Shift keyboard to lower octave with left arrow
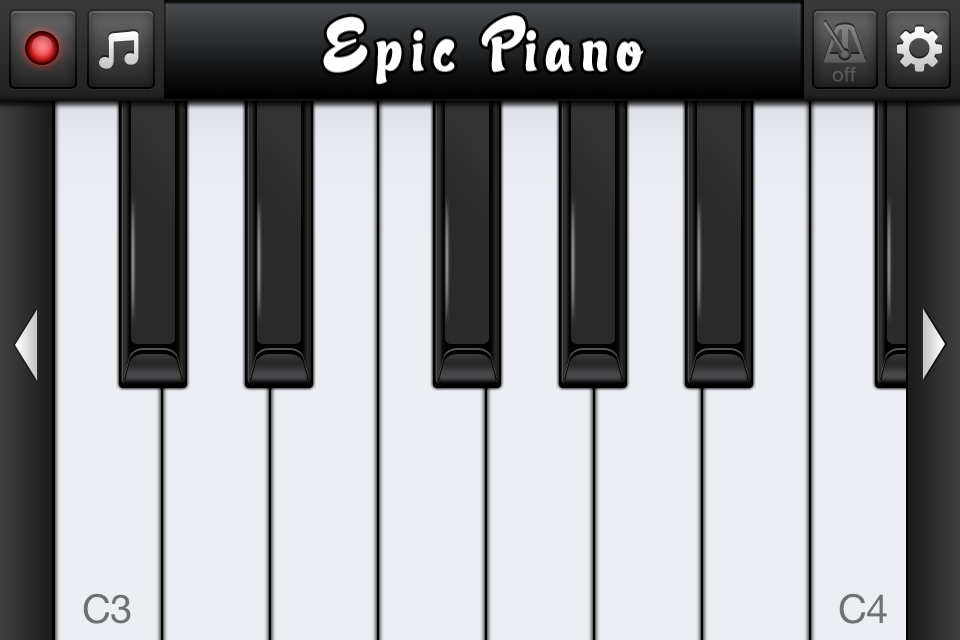 tap(26, 344)
